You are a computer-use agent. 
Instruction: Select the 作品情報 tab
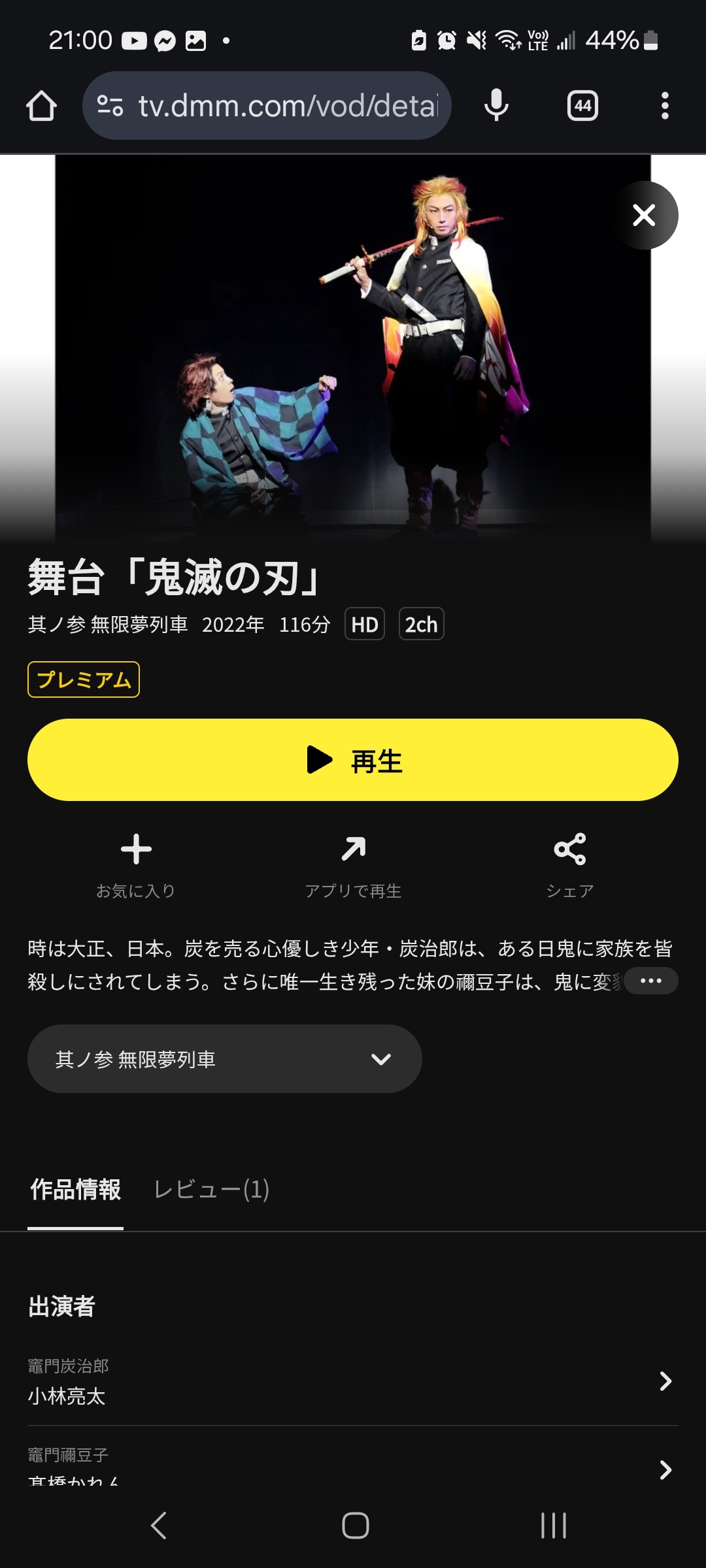tap(76, 1190)
